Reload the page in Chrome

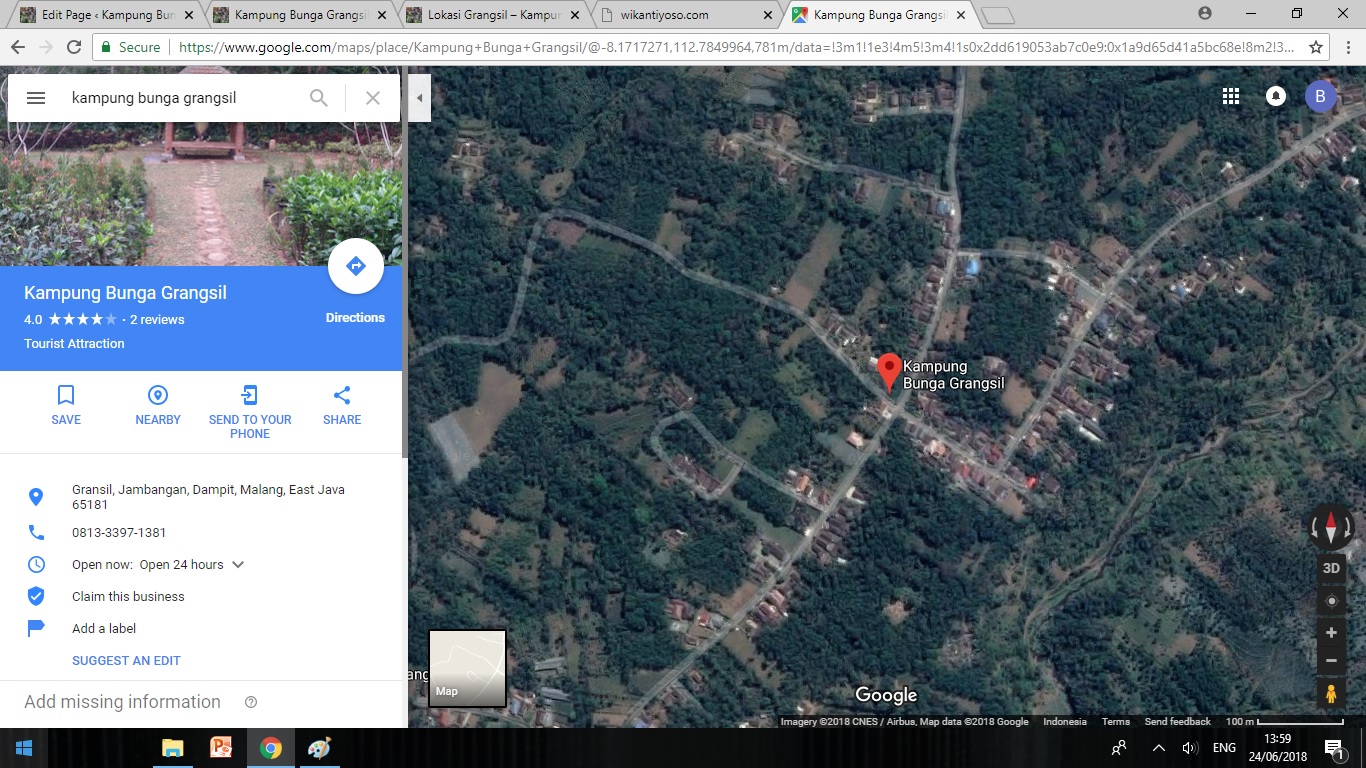point(74,47)
